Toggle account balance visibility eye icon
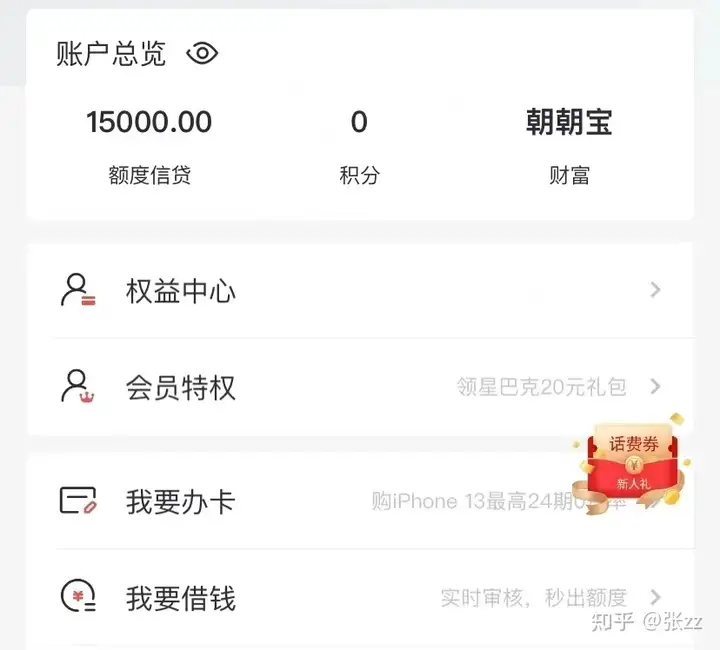This screenshot has height=650, width=720. [x=202, y=54]
